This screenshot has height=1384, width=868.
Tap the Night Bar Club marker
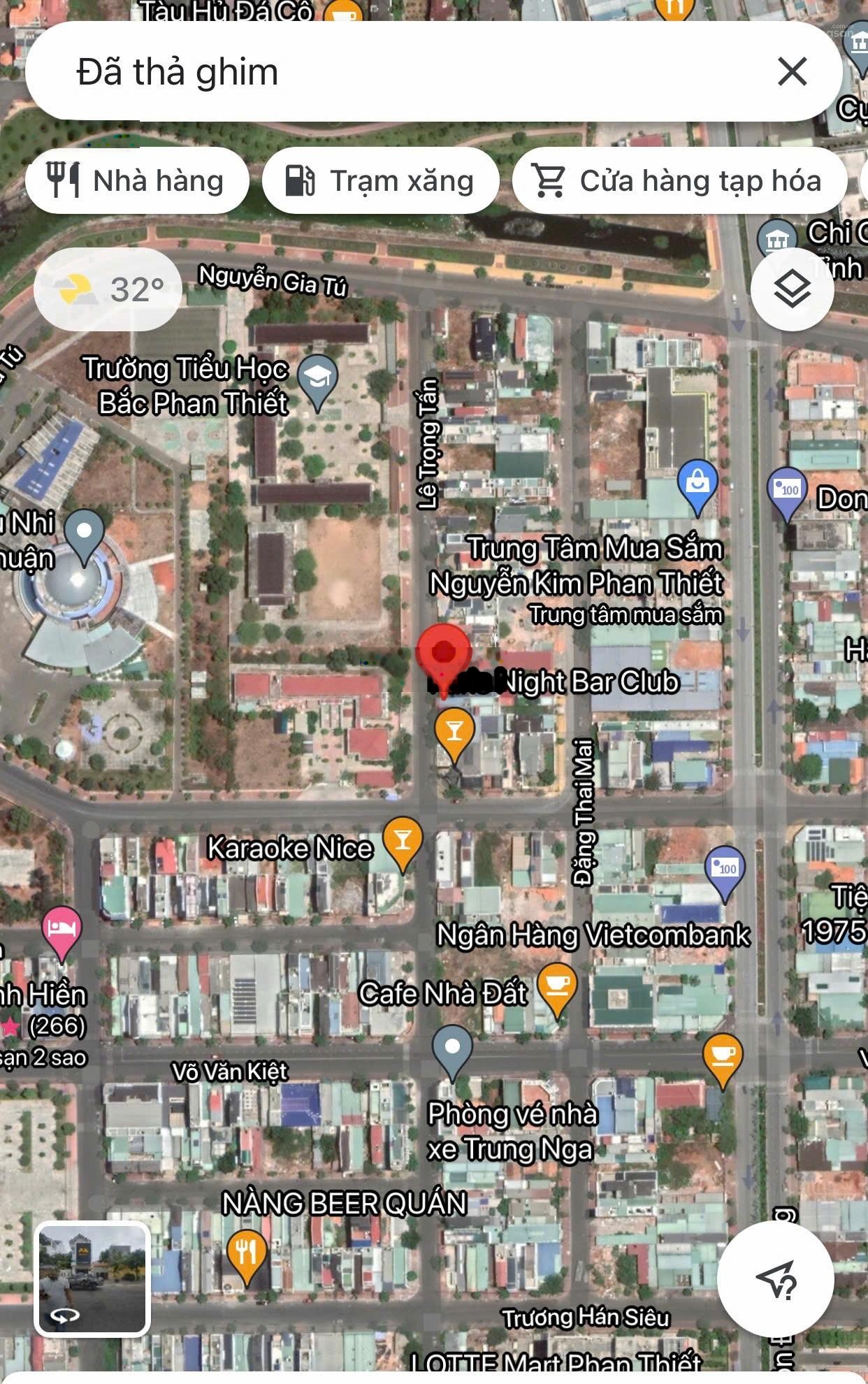454,733
